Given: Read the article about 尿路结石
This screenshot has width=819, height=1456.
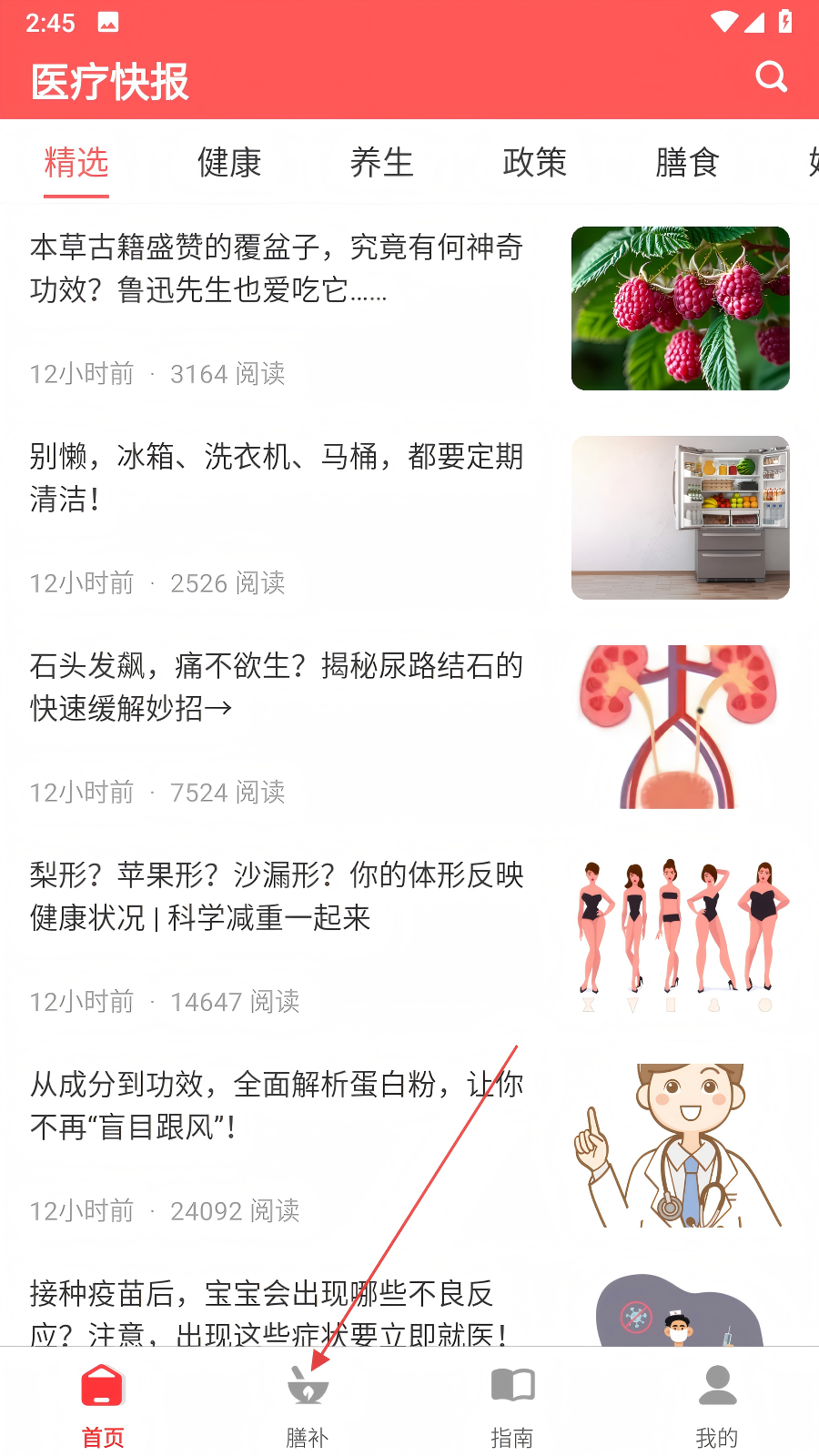Looking at the screenshot, I should [277, 688].
